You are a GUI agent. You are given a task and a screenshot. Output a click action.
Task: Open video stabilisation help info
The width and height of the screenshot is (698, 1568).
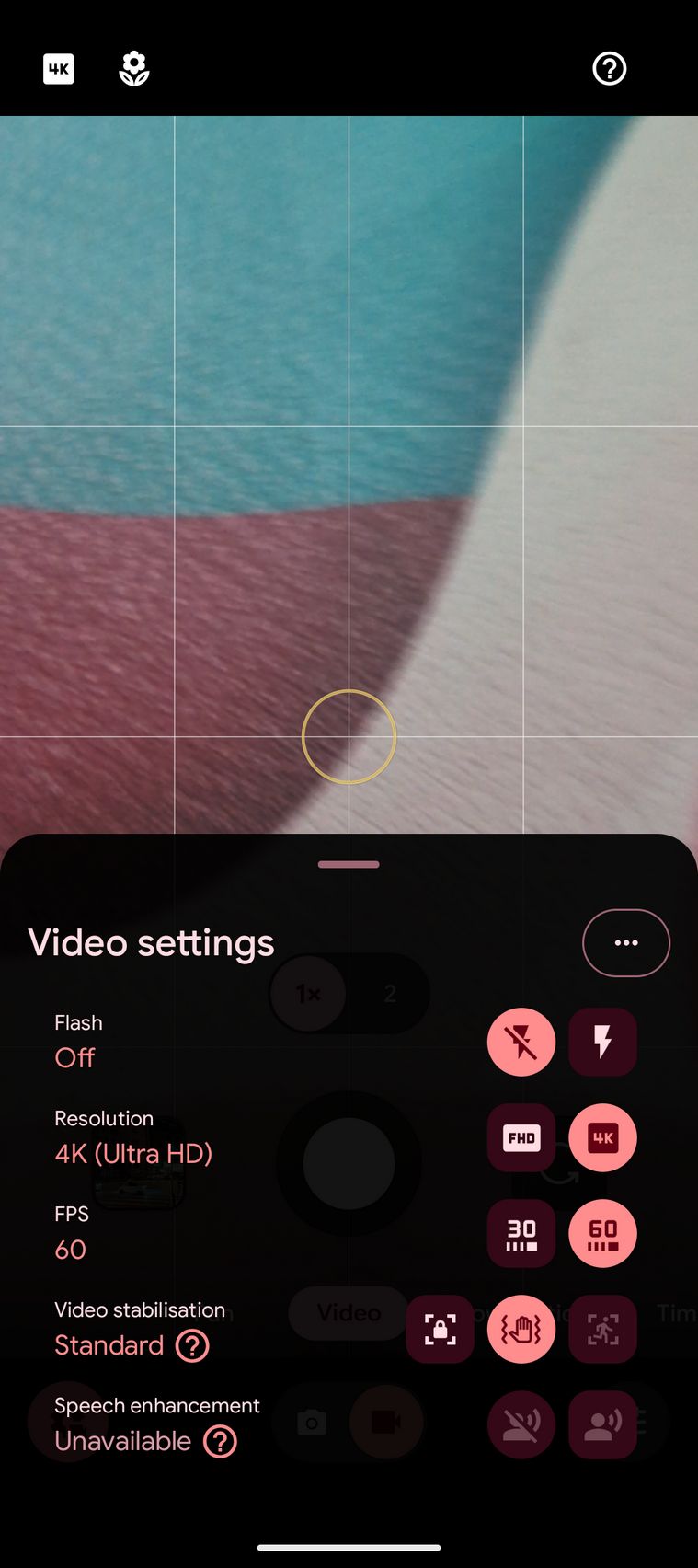[192, 1345]
